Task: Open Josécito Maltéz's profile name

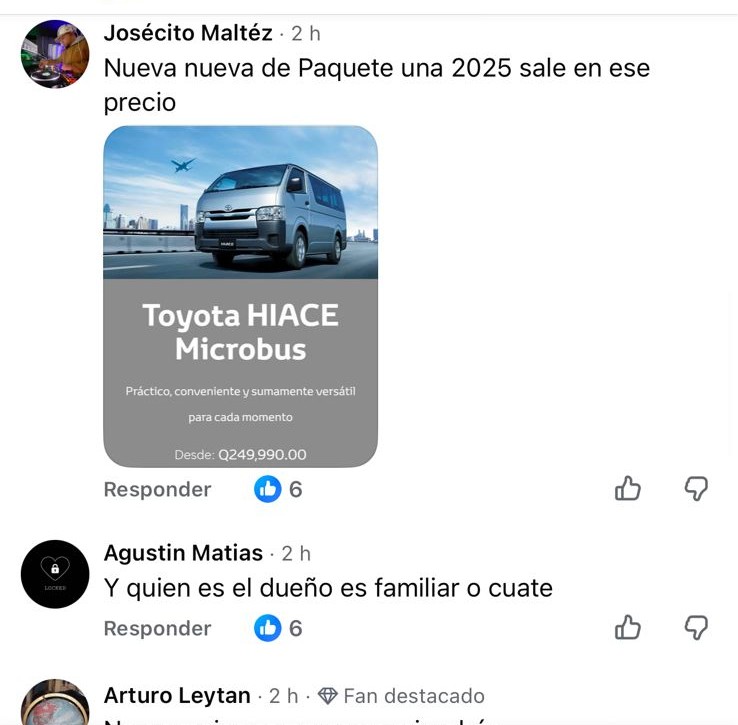Action: (x=188, y=33)
